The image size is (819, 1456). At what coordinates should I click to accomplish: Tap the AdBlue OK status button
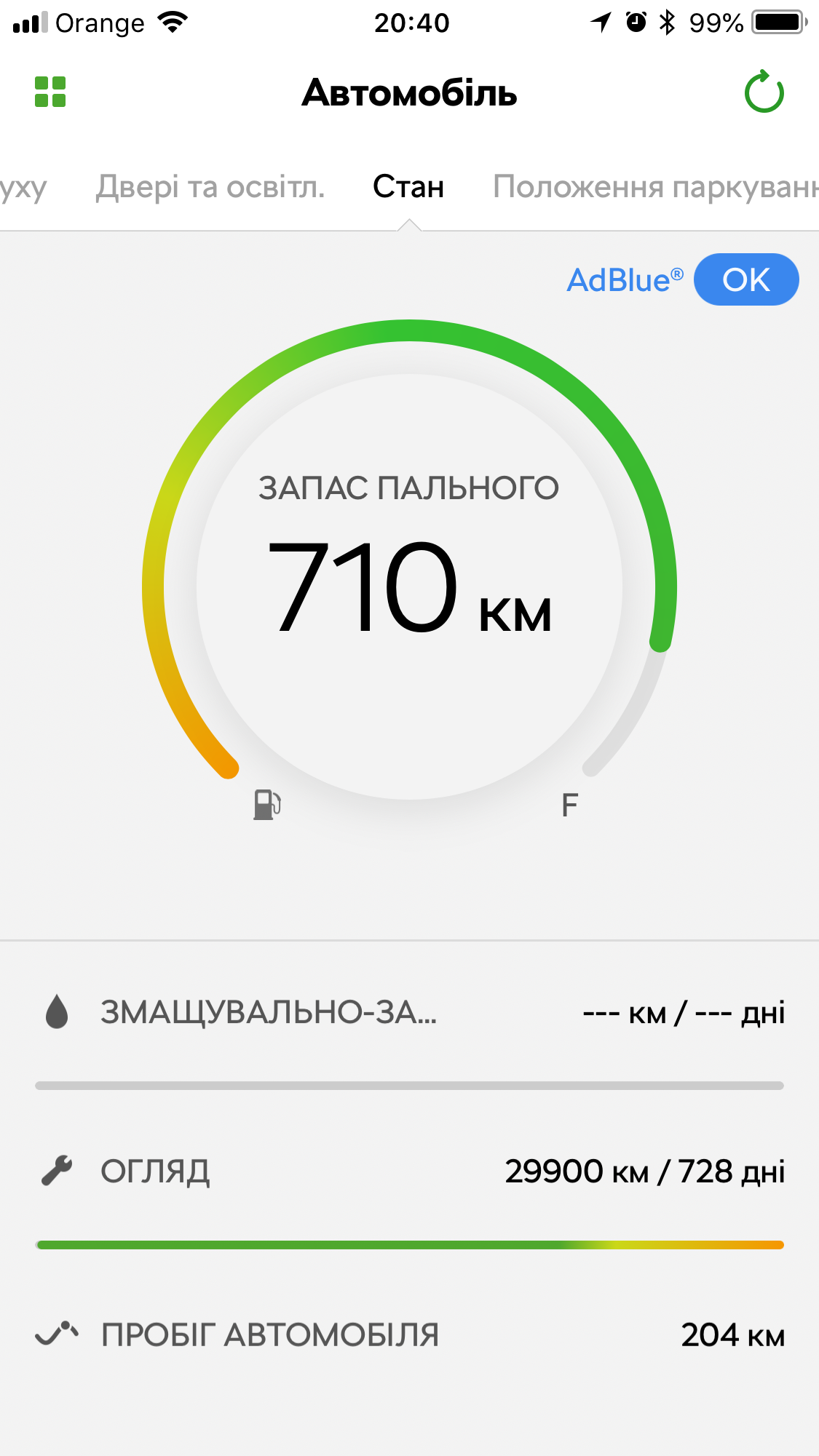(745, 280)
